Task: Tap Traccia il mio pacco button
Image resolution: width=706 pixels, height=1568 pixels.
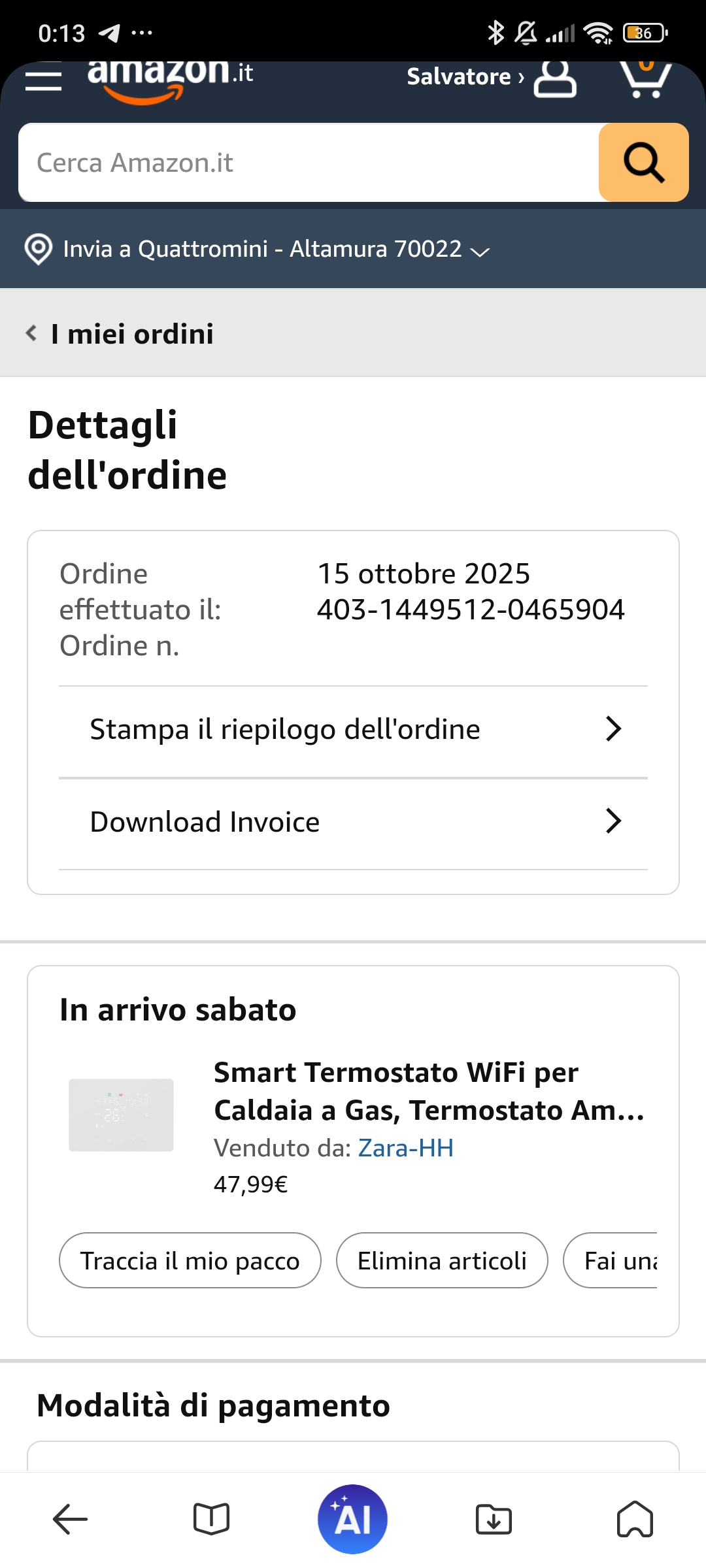Action: pyautogui.click(x=190, y=1260)
